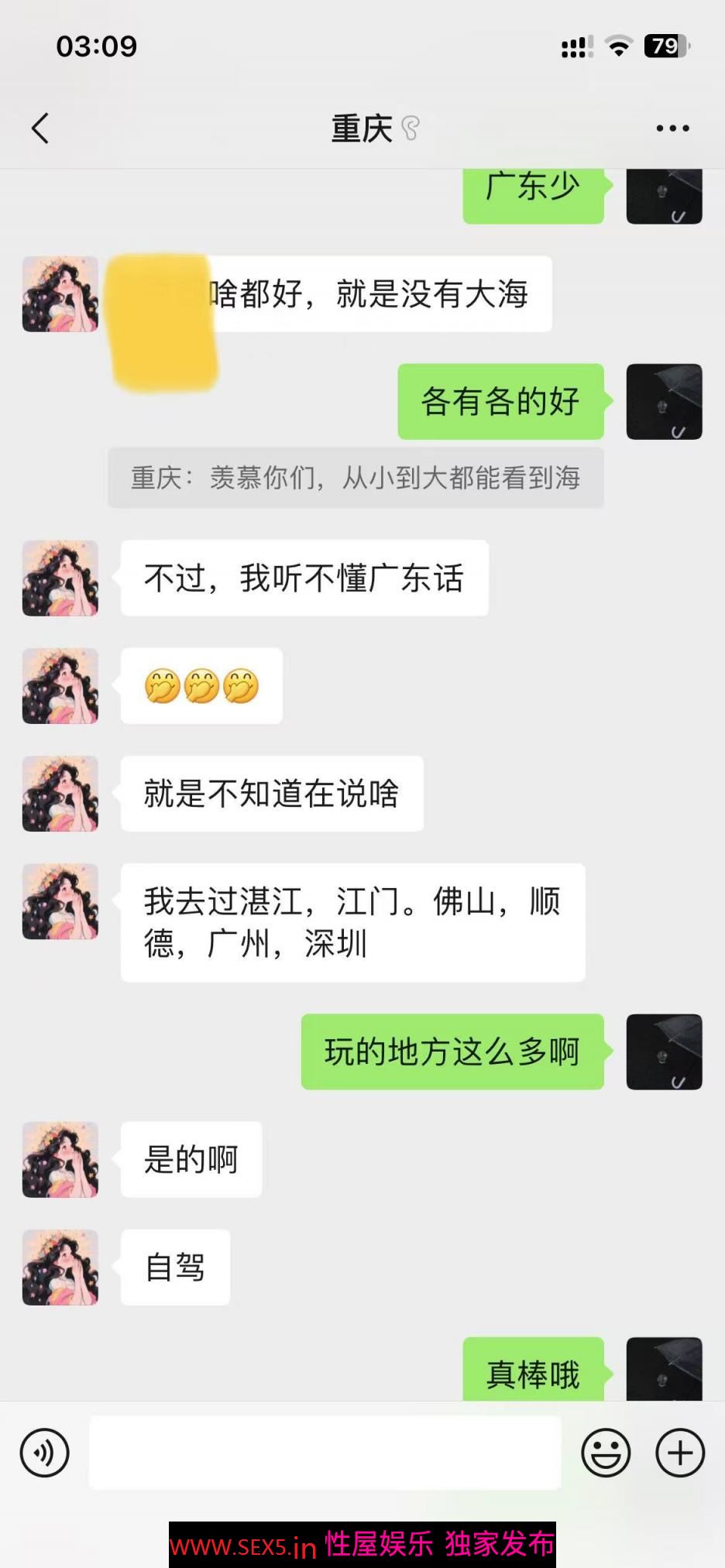Go back from the 重庆 chat

(x=40, y=129)
